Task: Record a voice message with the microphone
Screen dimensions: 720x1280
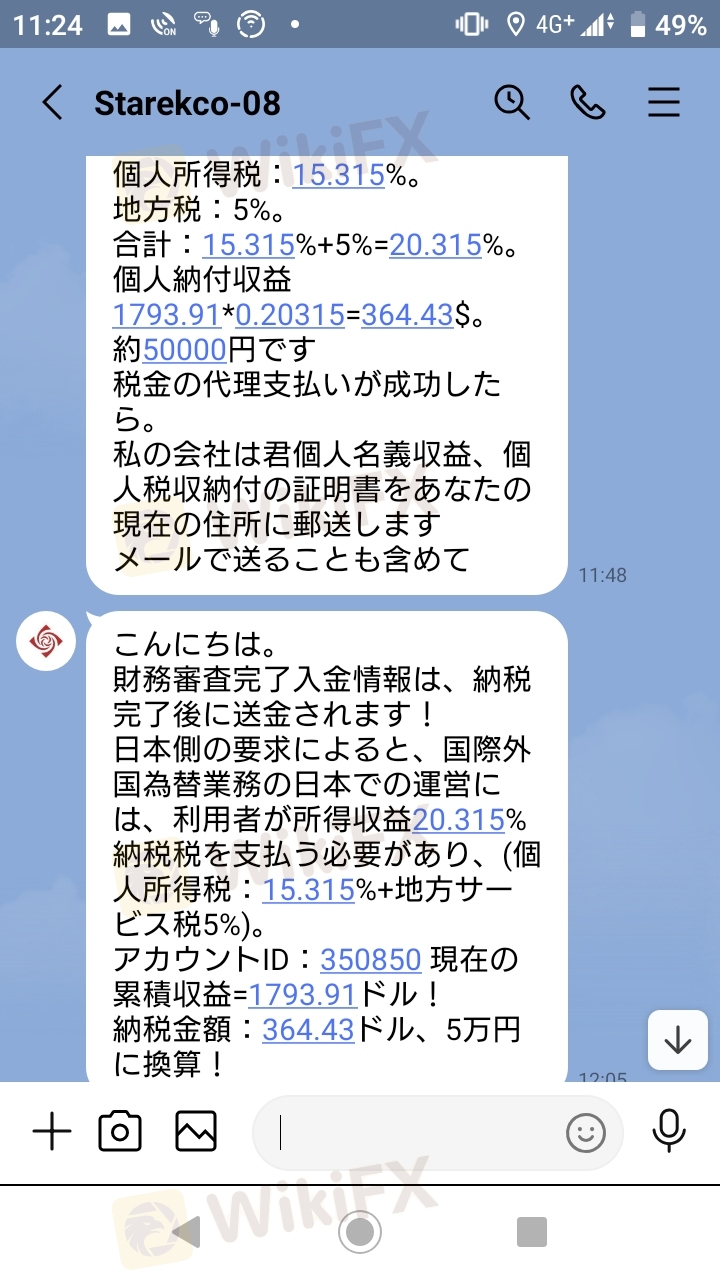Action: (x=668, y=1132)
